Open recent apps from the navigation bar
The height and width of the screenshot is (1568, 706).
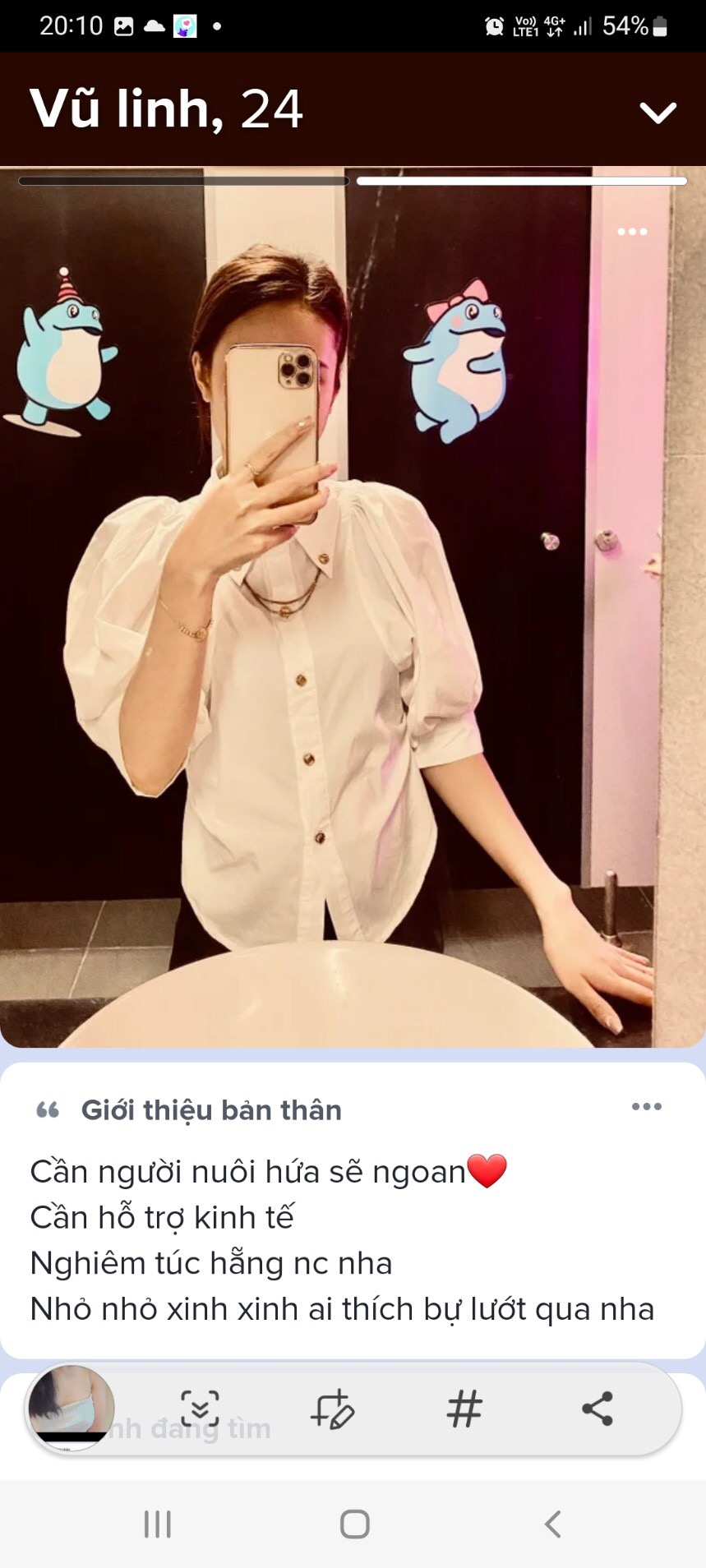[157, 1524]
